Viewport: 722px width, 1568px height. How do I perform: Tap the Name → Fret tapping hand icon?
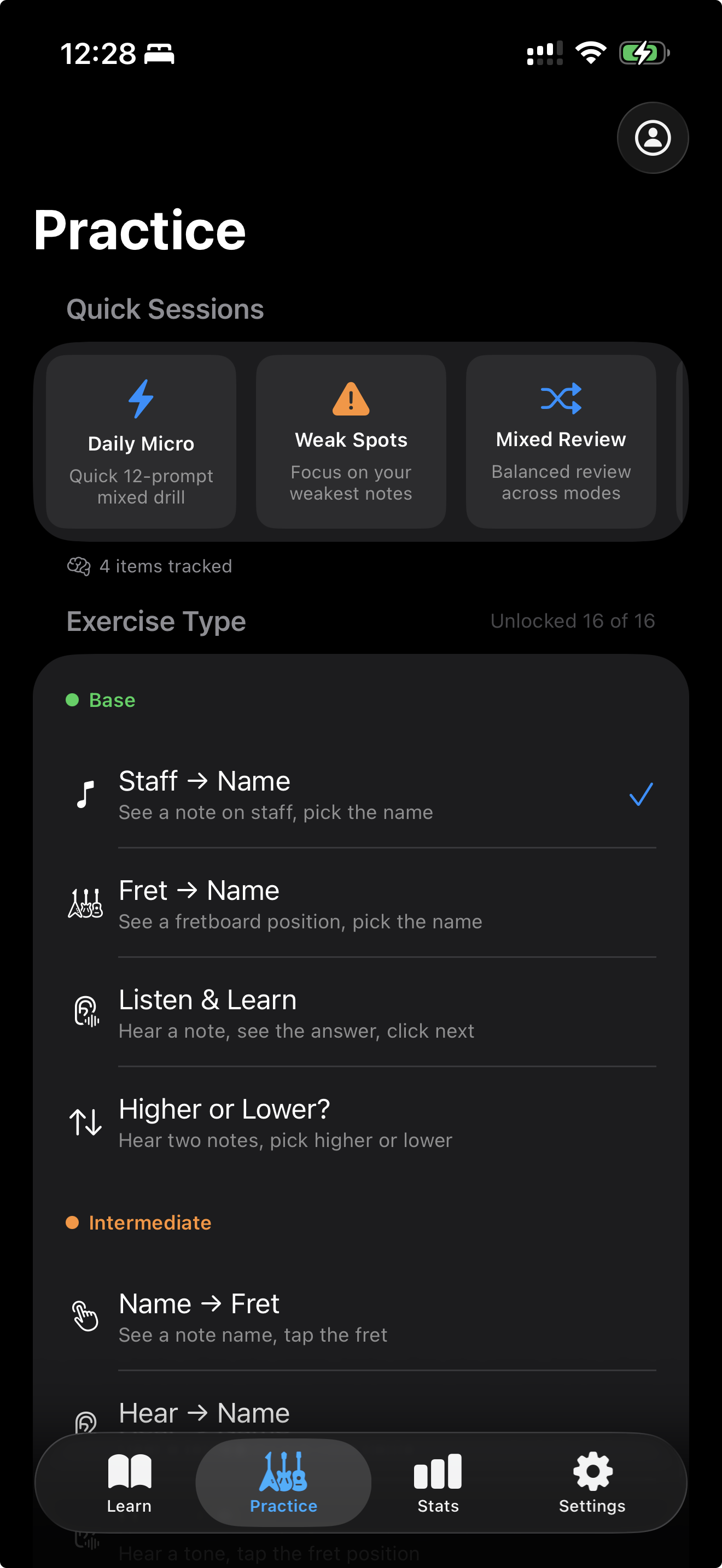(x=85, y=1316)
